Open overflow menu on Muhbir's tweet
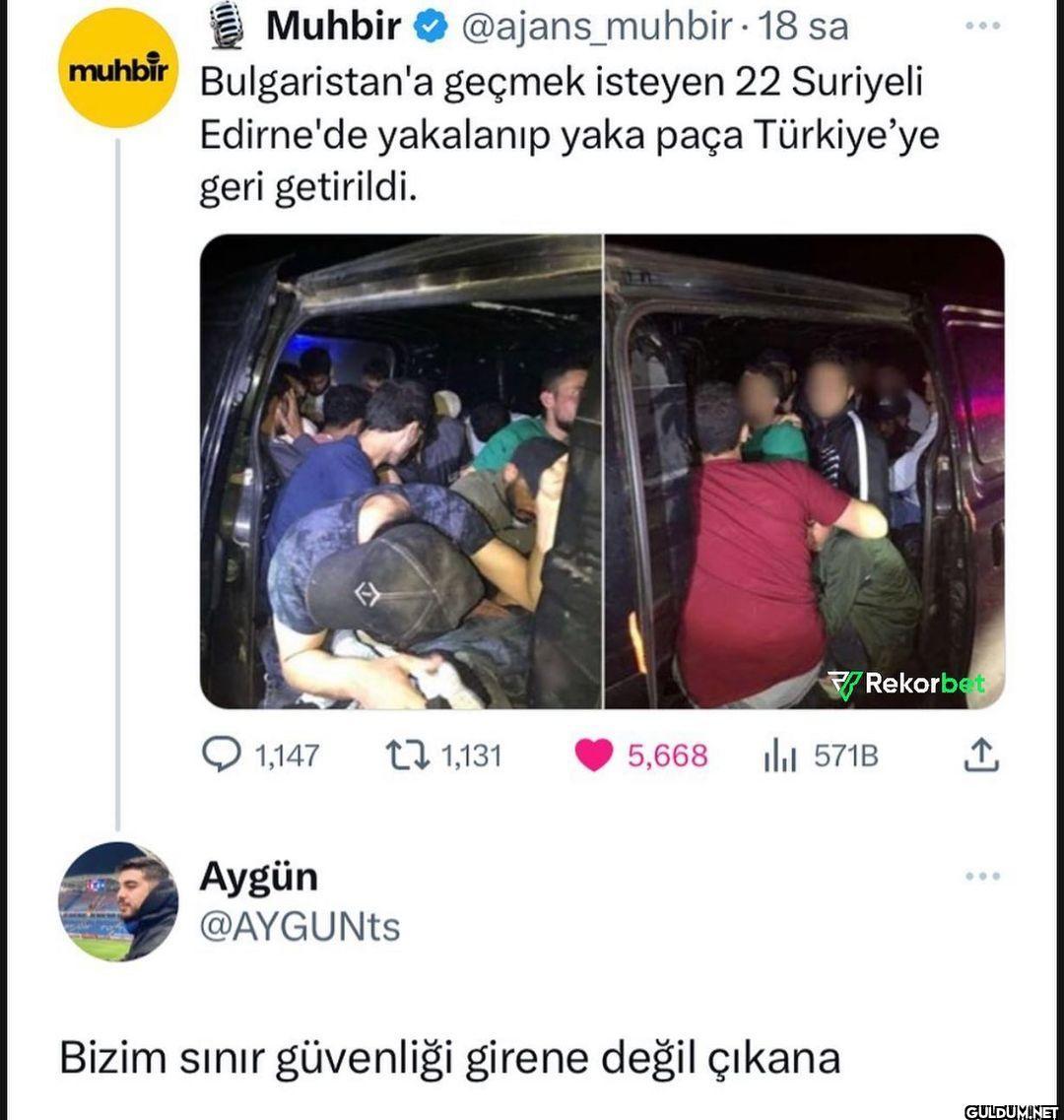1064x1120 pixels. [982, 27]
